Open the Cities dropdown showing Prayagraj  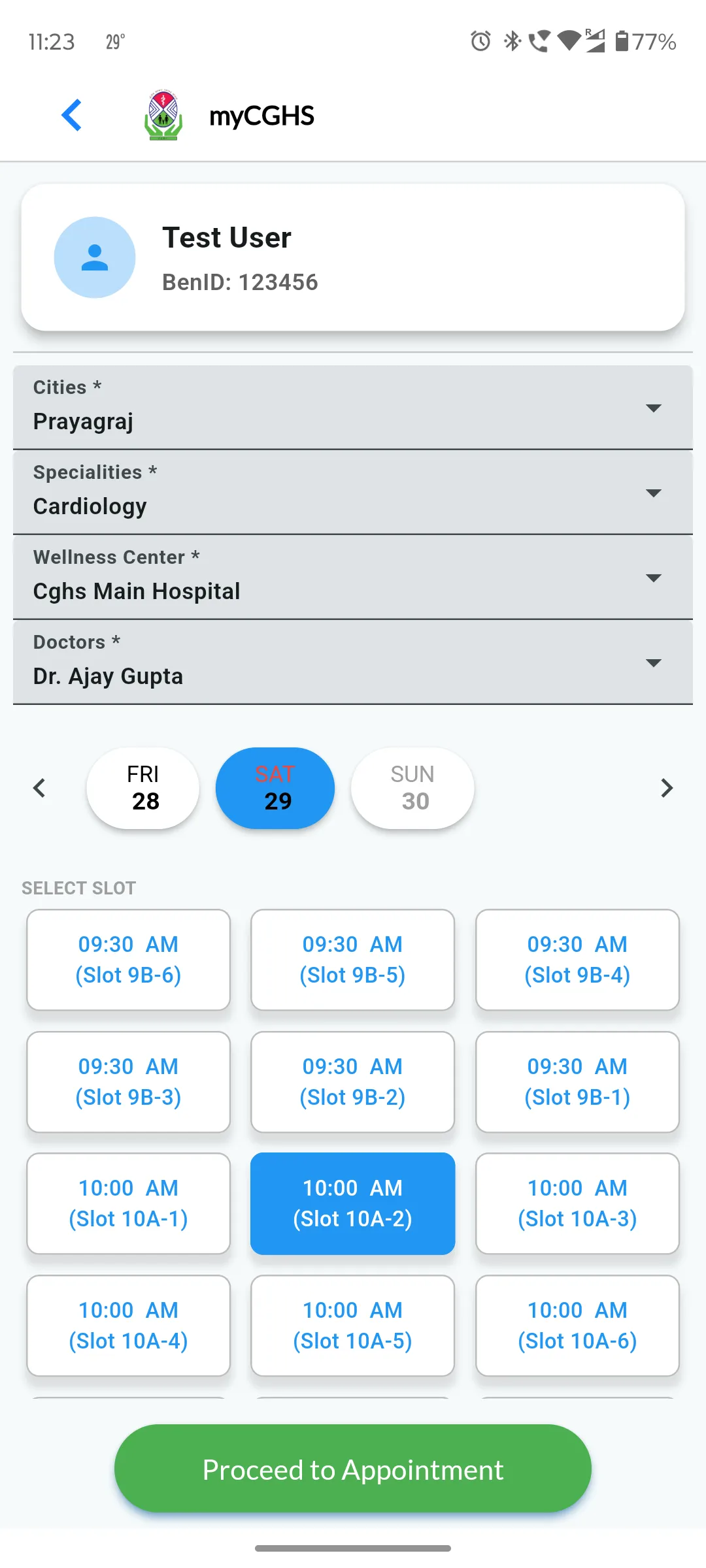click(x=353, y=408)
